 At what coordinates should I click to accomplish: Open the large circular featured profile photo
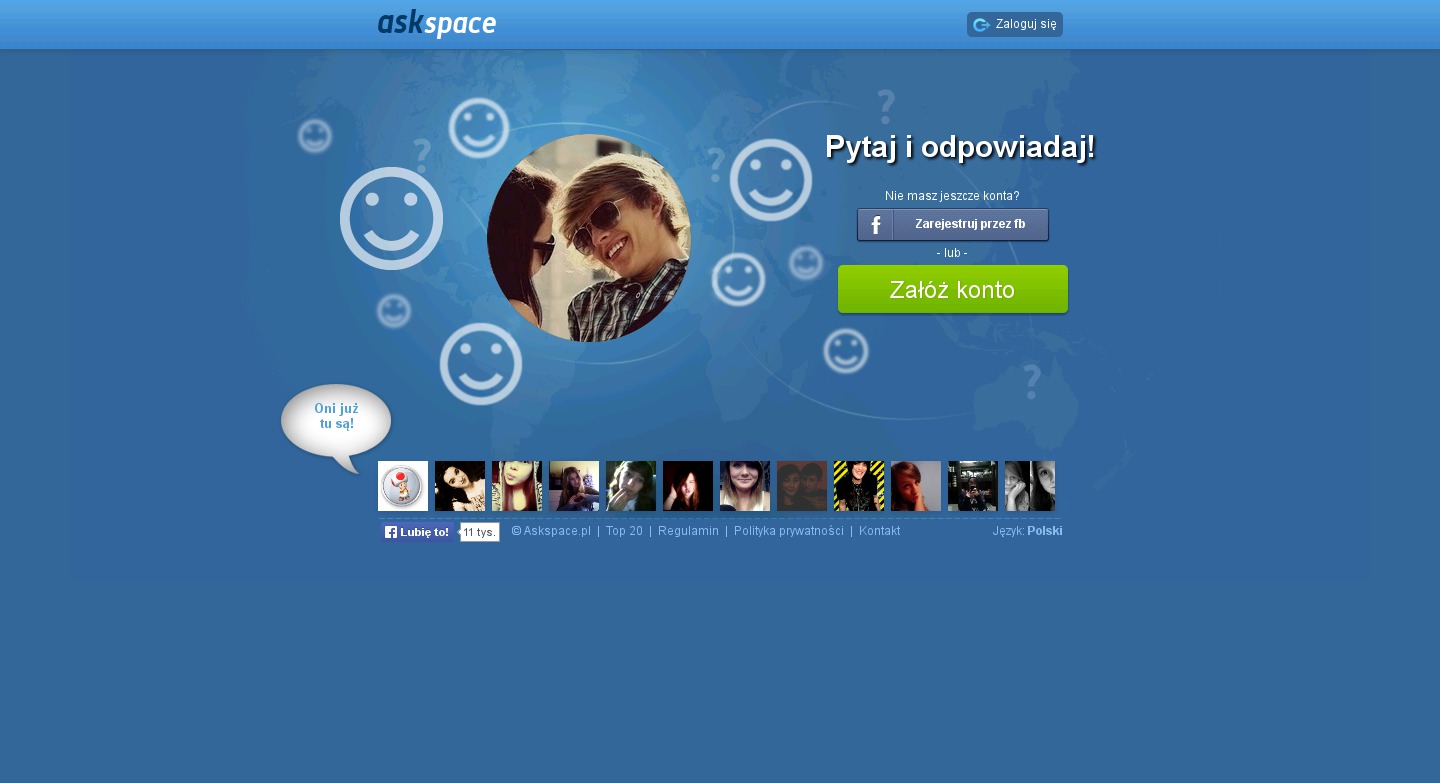tap(589, 238)
